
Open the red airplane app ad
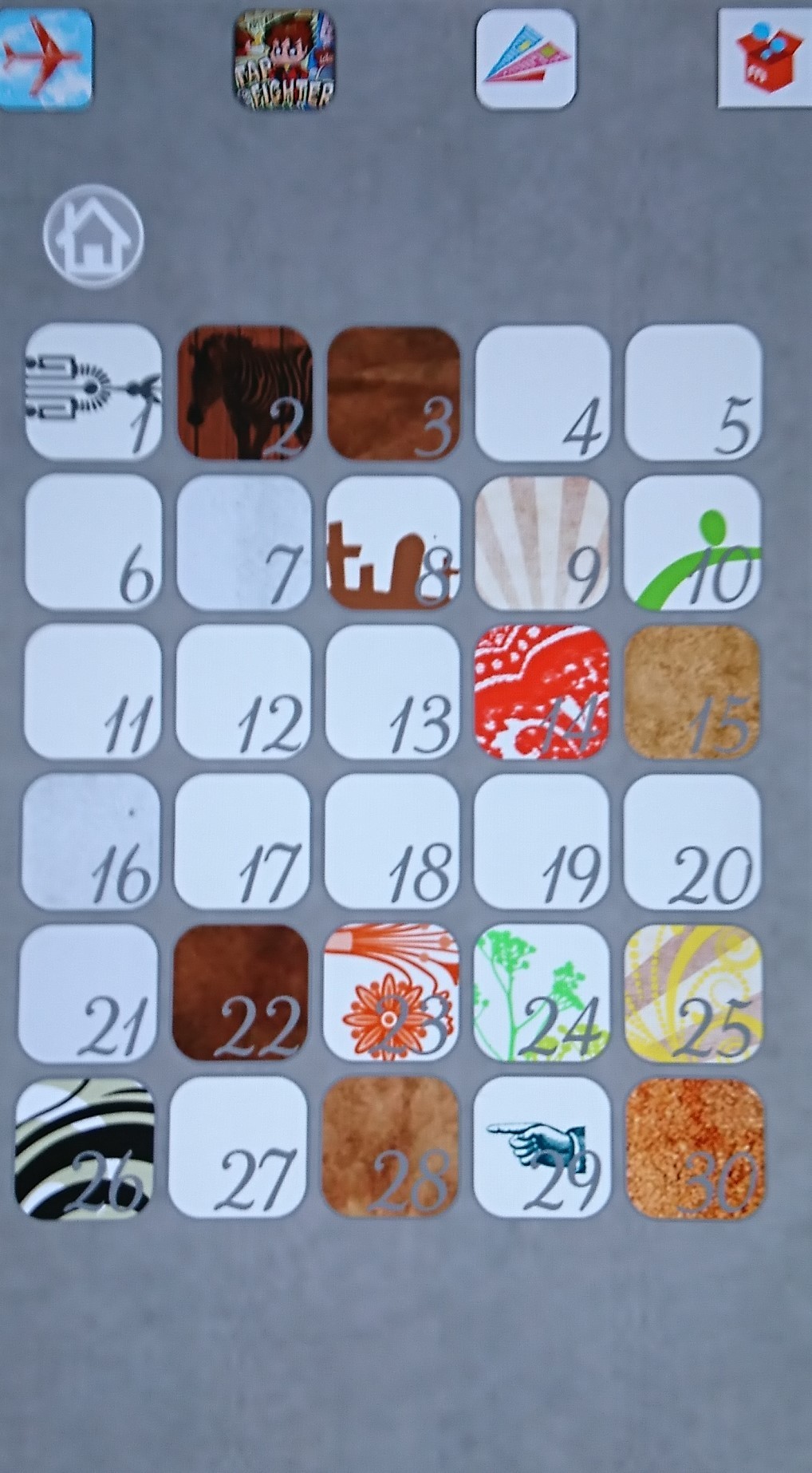coord(45,58)
